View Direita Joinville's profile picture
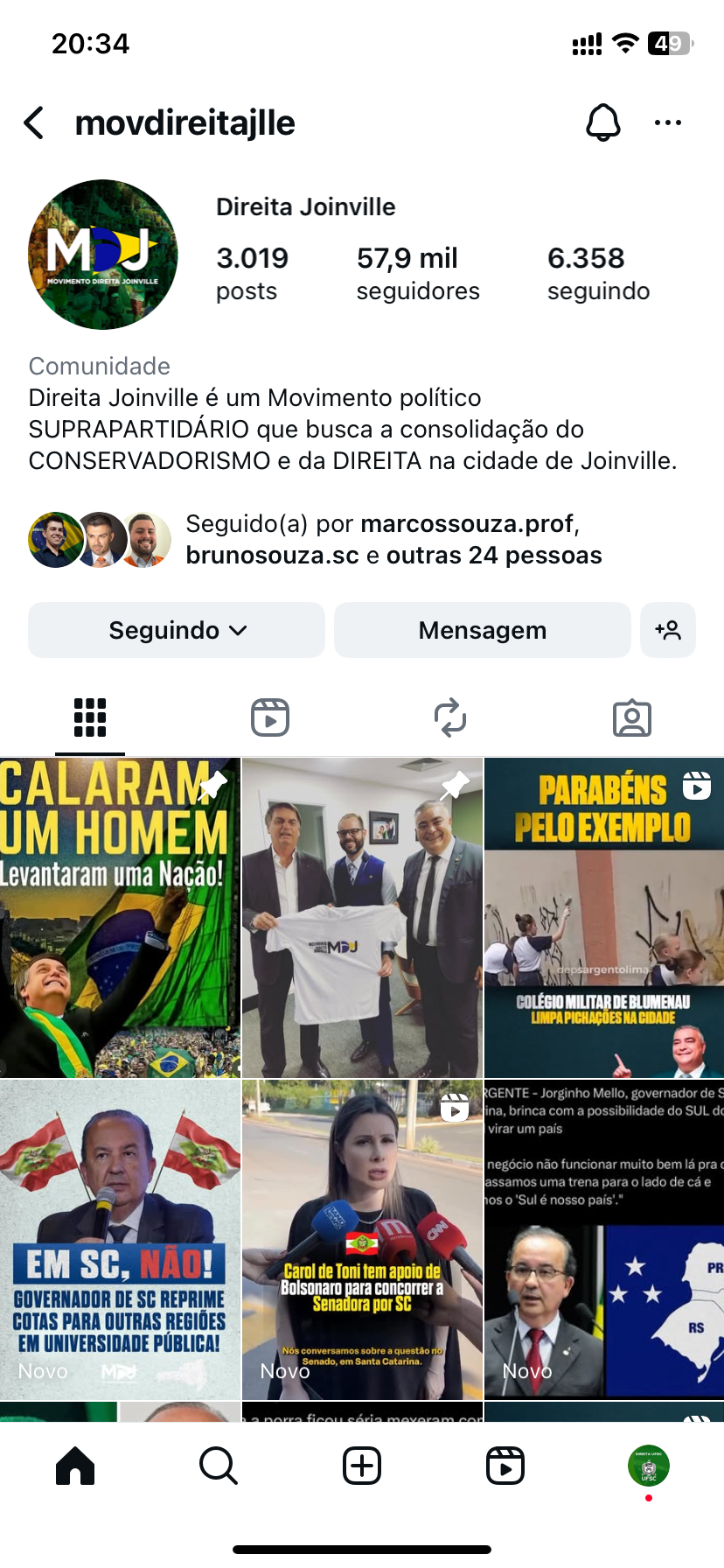Screen dimensions: 724x1568 (103, 255)
